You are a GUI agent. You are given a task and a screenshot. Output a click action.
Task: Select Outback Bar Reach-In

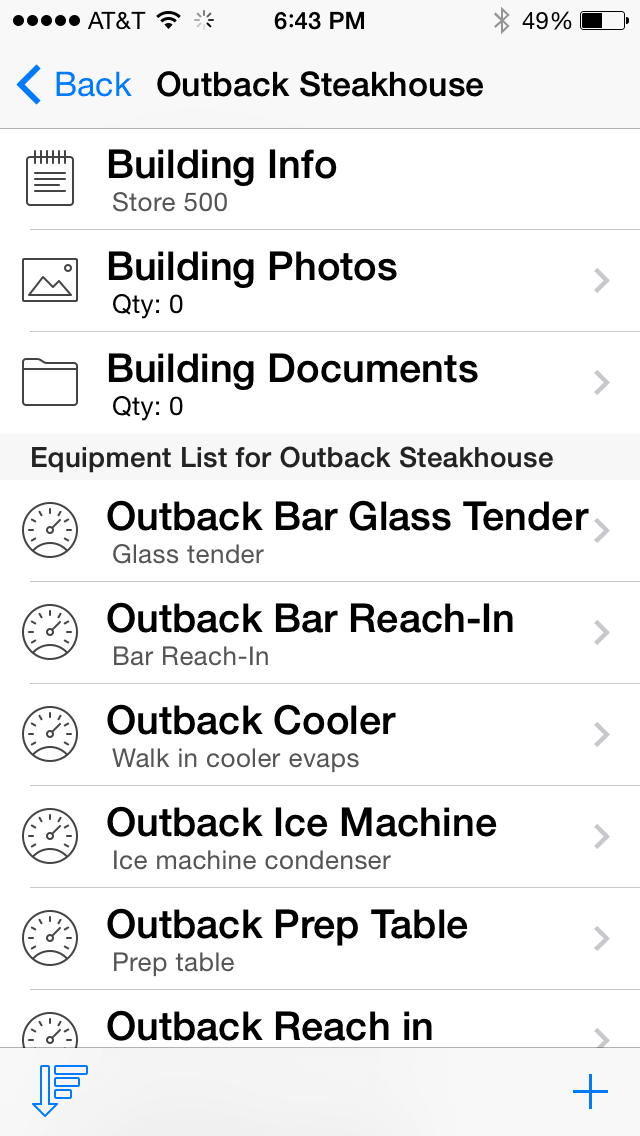[320, 632]
